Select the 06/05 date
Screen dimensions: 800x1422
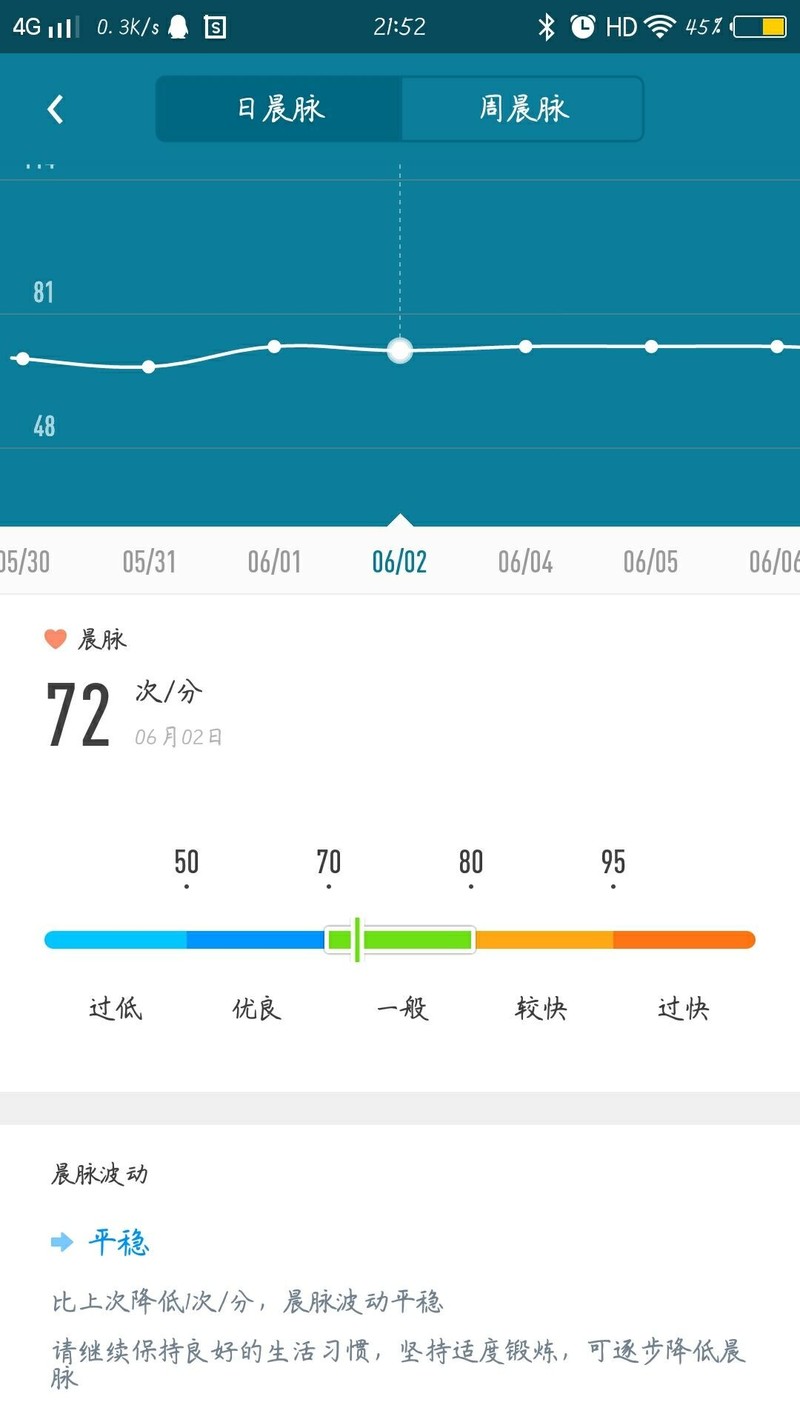coord(650,562)
